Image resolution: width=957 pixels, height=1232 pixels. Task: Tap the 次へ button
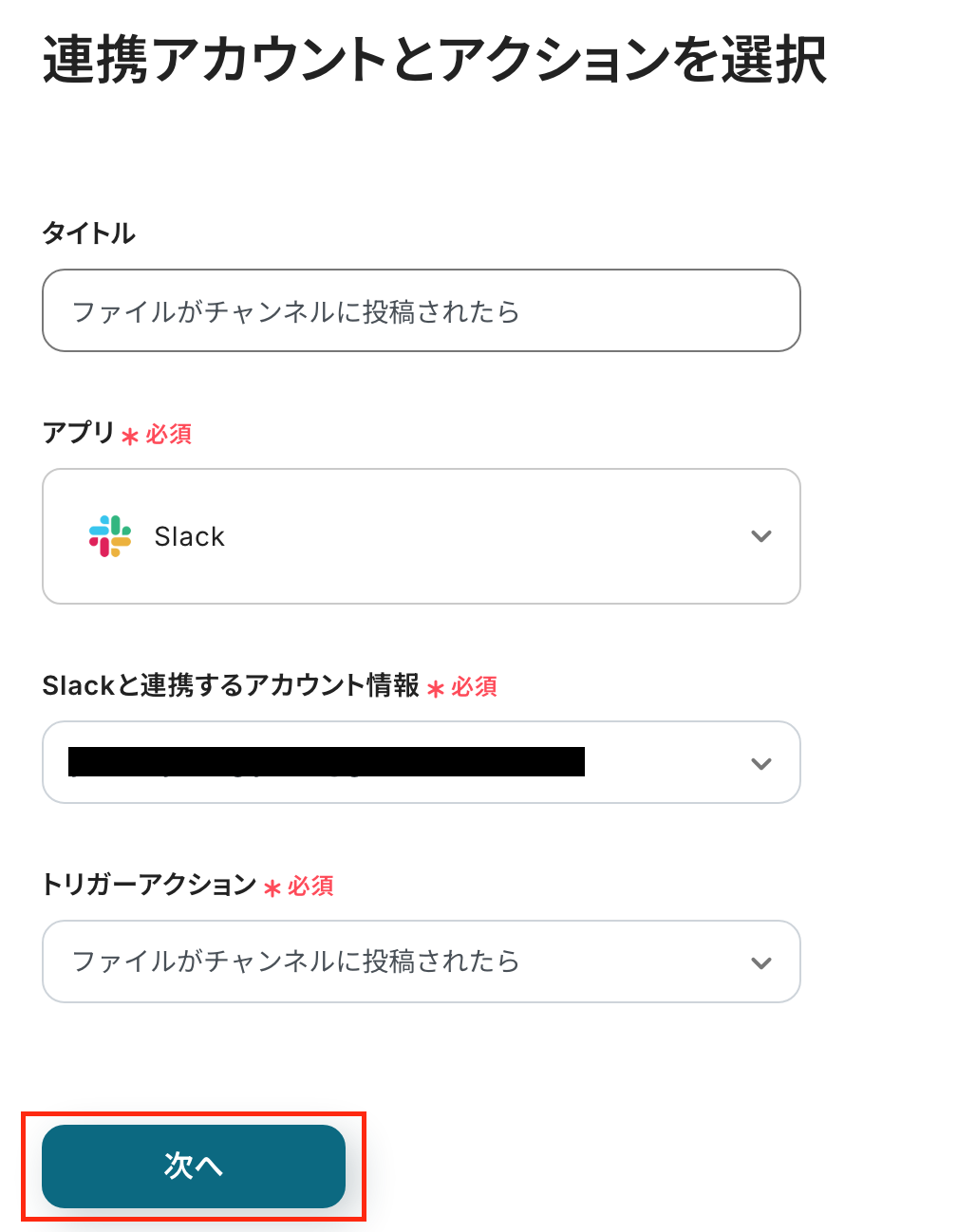click(x=194, y=1166)
